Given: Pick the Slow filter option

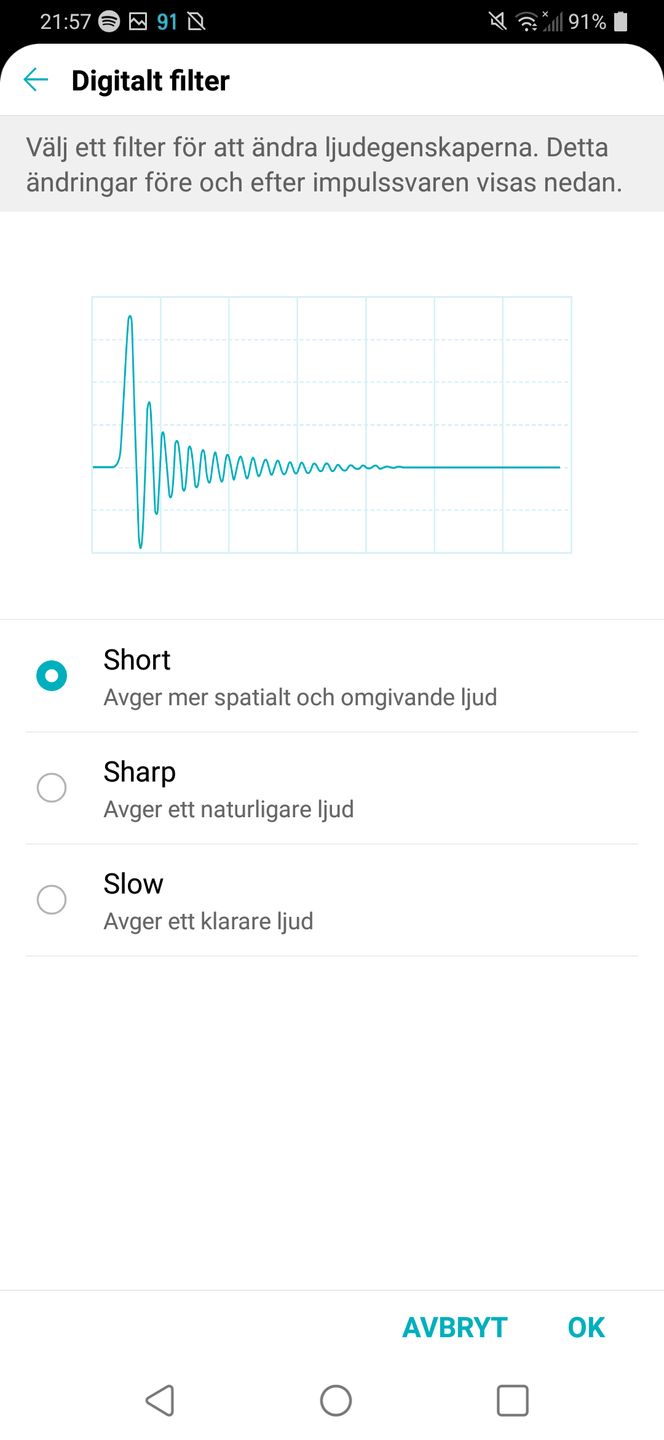Looking at the screenshot, I should click(x=332, y=900).
